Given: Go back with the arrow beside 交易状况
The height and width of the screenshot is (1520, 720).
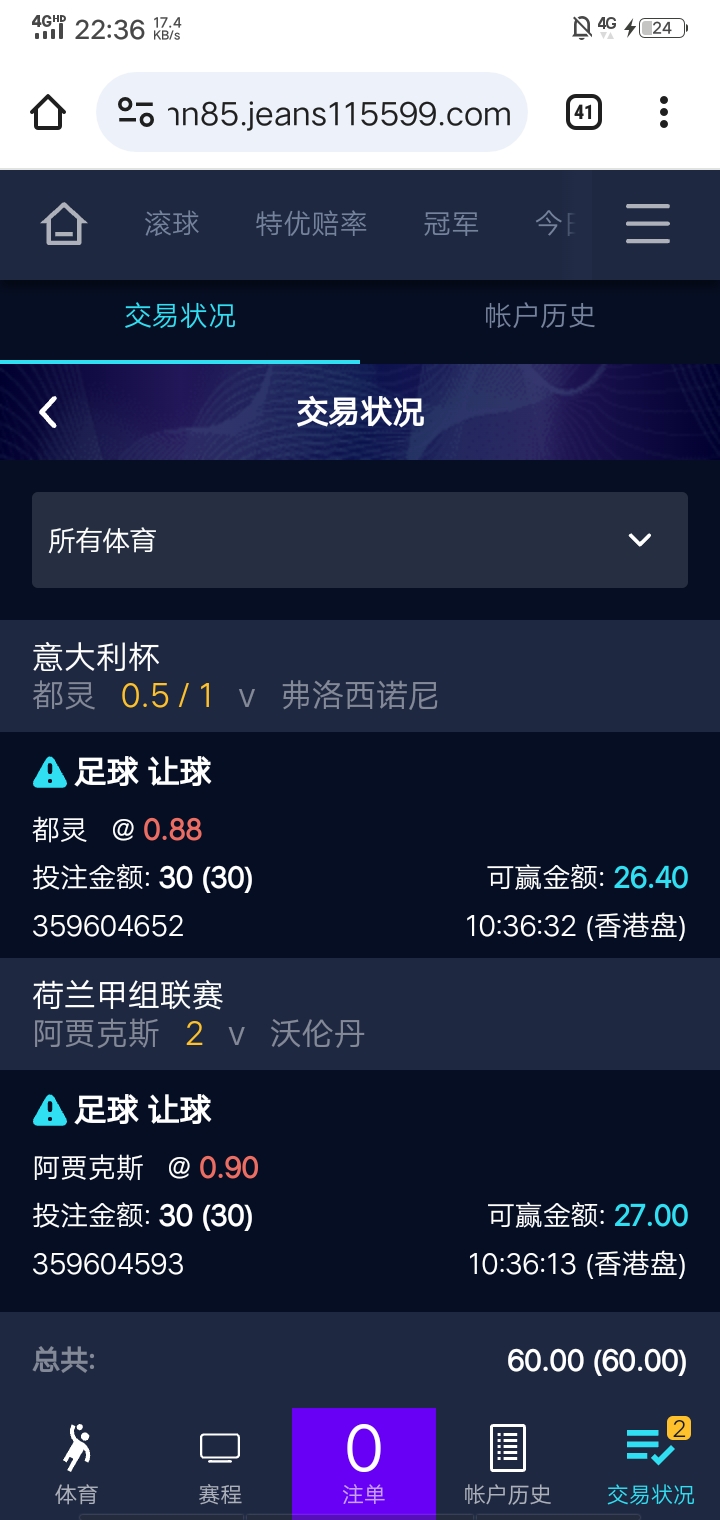Looking at the screenshot, I should tap(48, 412).
